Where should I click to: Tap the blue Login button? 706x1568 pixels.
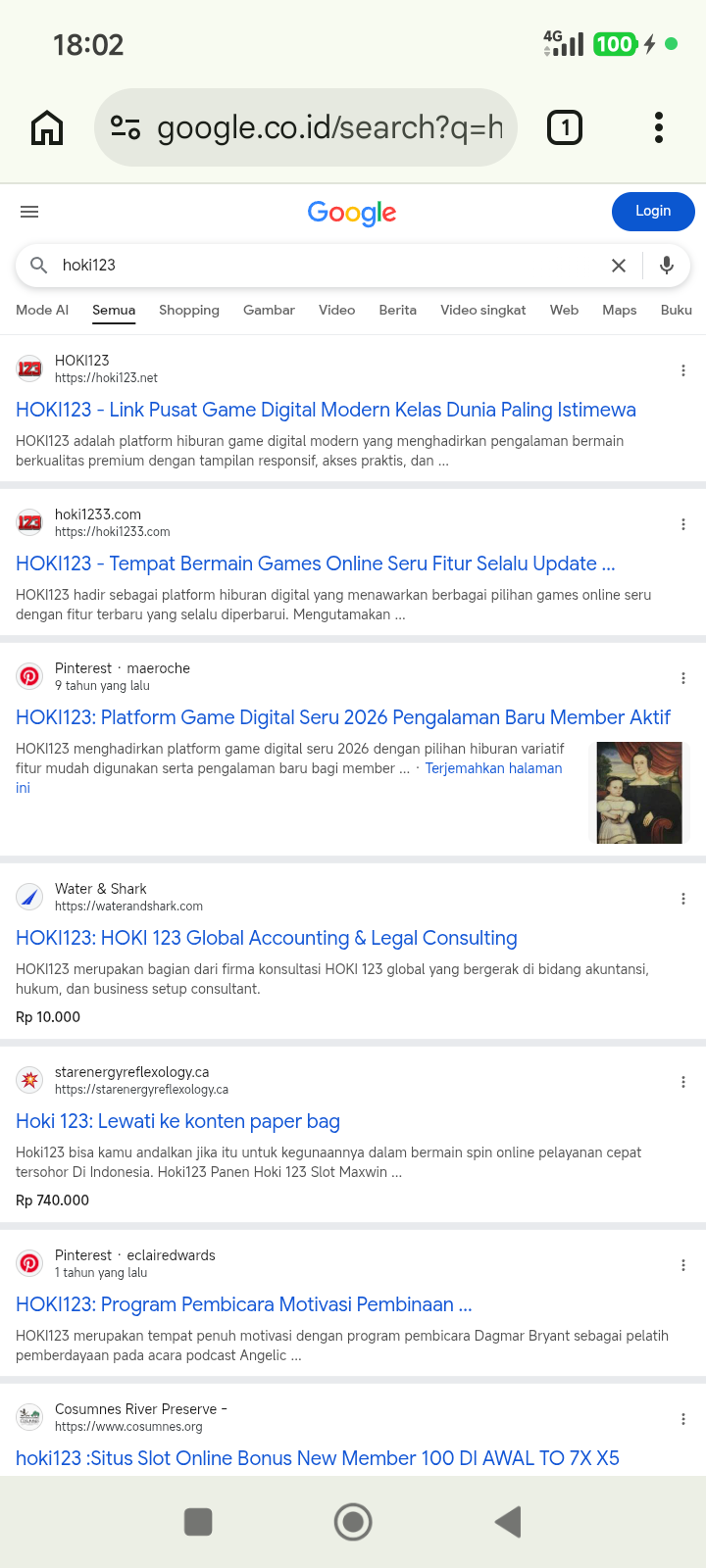click(x=653, y=212)
